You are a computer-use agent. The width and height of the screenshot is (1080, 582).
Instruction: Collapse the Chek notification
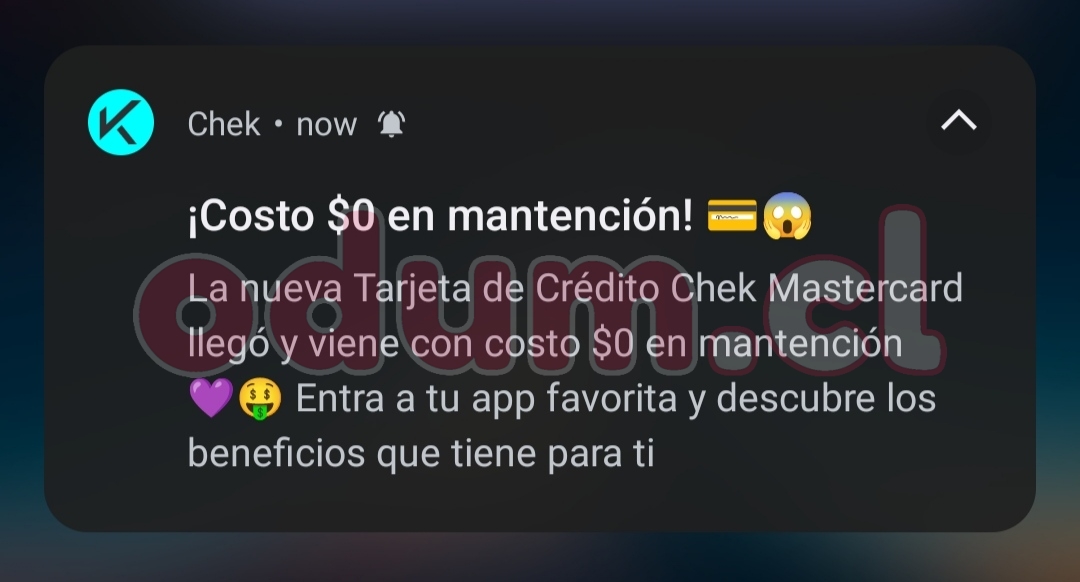pos(959,122)
